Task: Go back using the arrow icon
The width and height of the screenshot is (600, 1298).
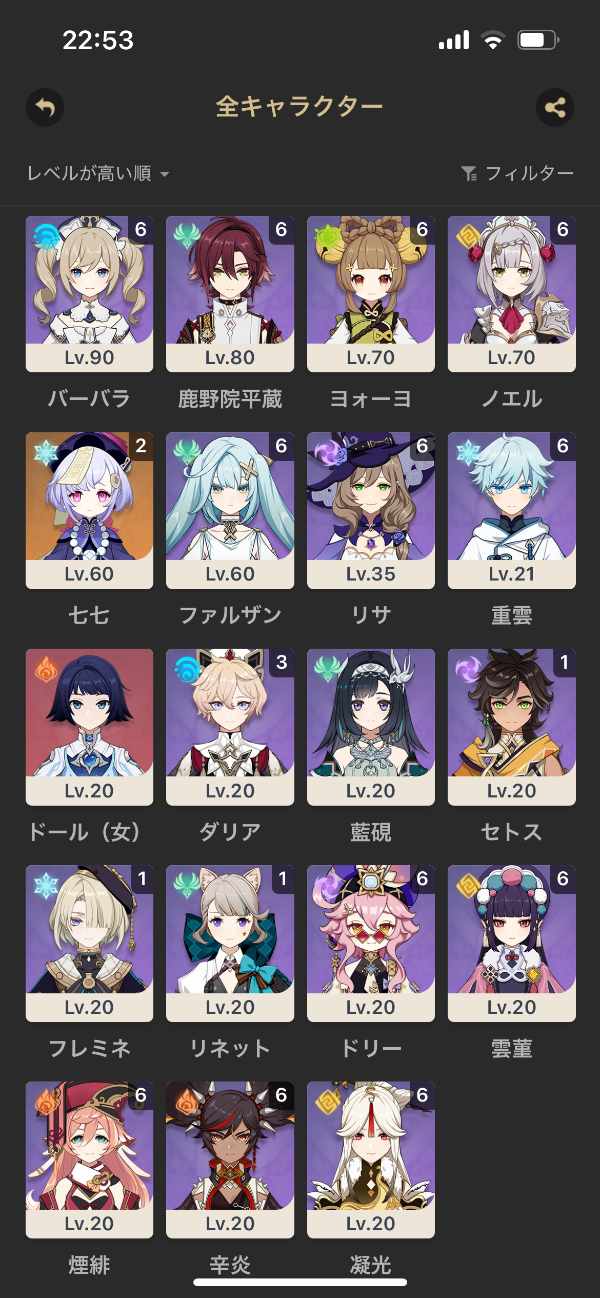Action: coord(45,107)
